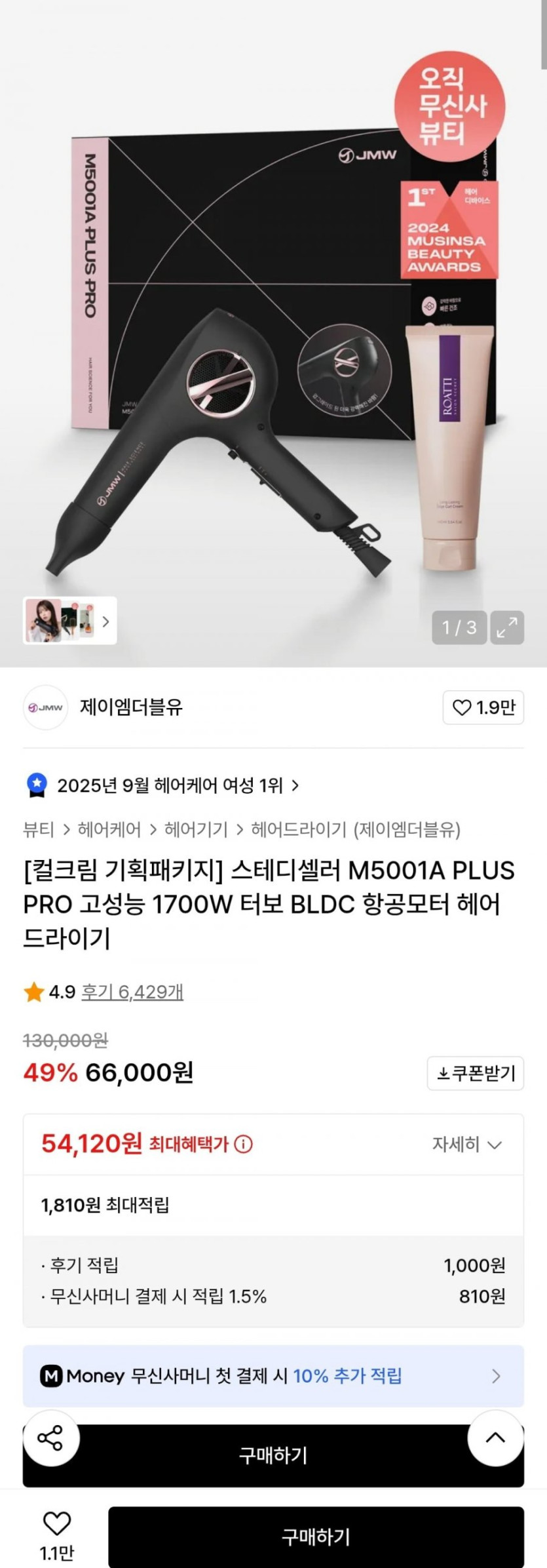The image size is (547, 1568).
Task: Like the 제이엠더블유 brand (1.9만 heart)
Action: (483, 707)
